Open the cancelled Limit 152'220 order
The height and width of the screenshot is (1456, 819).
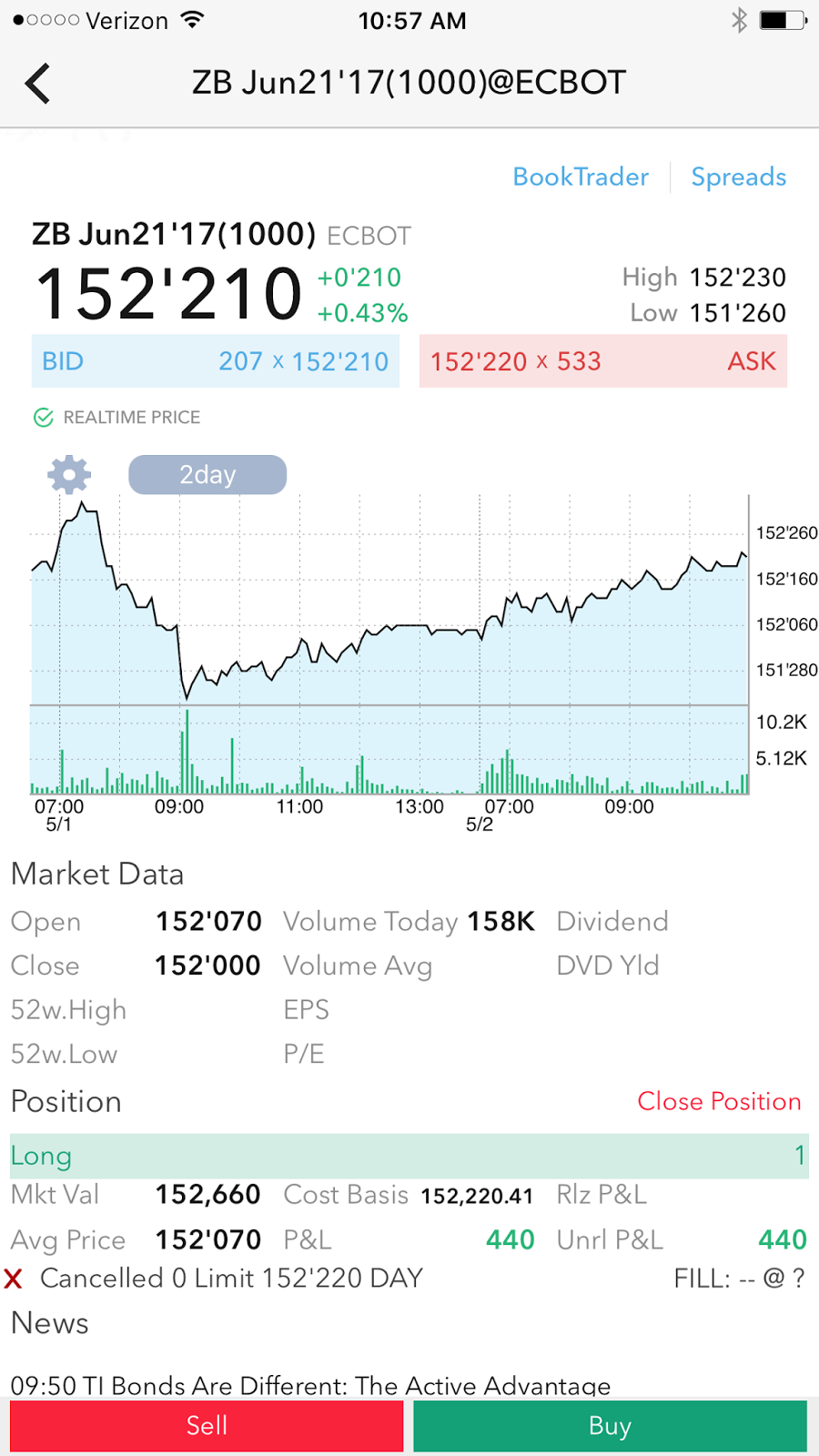coord(232,1279)
